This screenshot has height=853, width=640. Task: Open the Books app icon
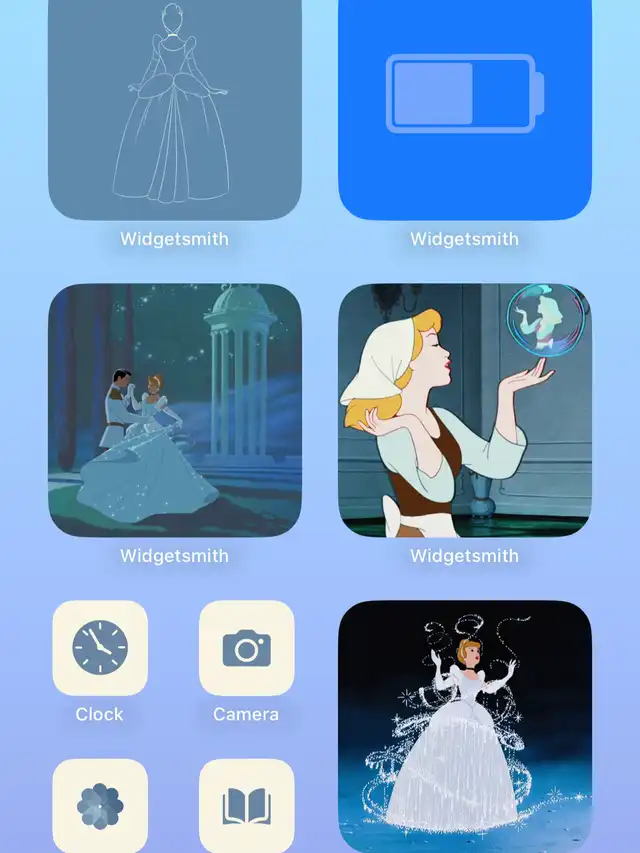246,804
